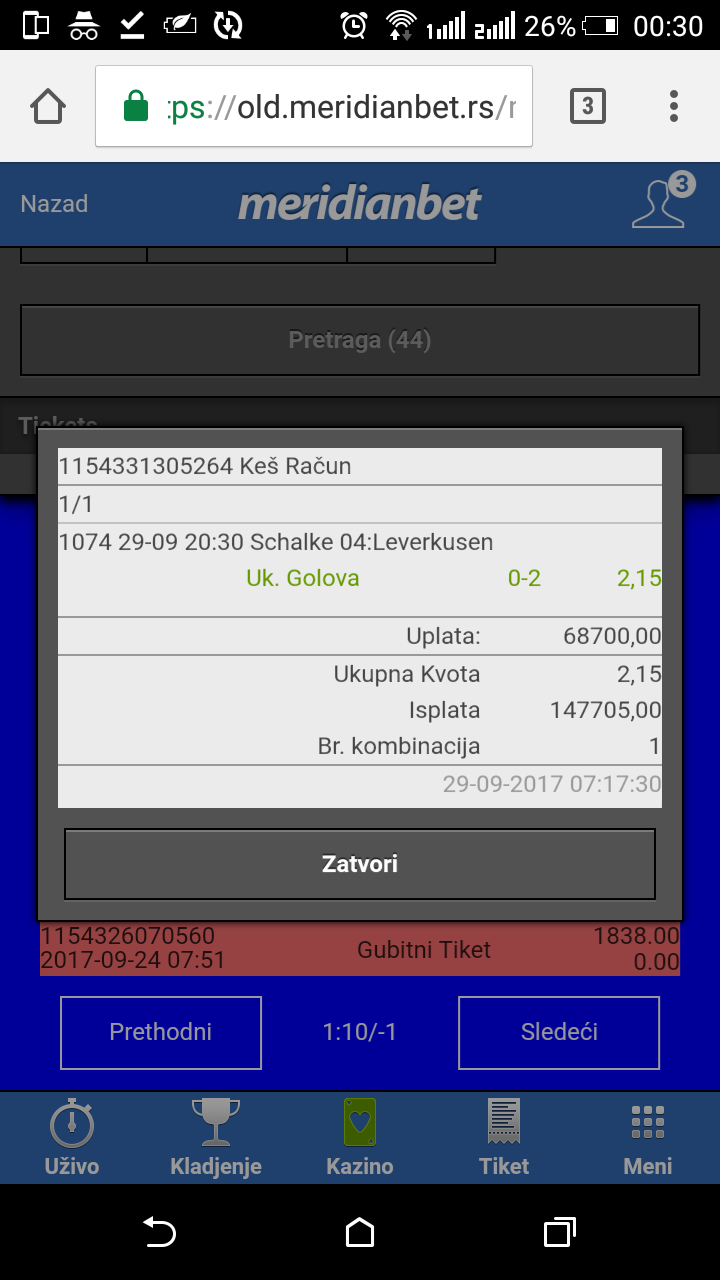Tap the Pretraga (44) search button

(x=360, y=340)
